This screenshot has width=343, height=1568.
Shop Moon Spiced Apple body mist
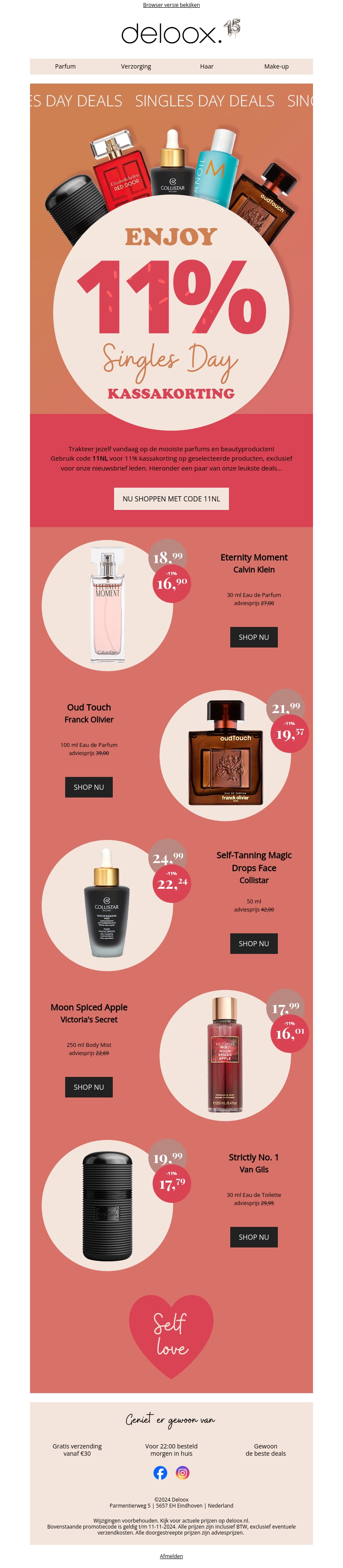89,1086
